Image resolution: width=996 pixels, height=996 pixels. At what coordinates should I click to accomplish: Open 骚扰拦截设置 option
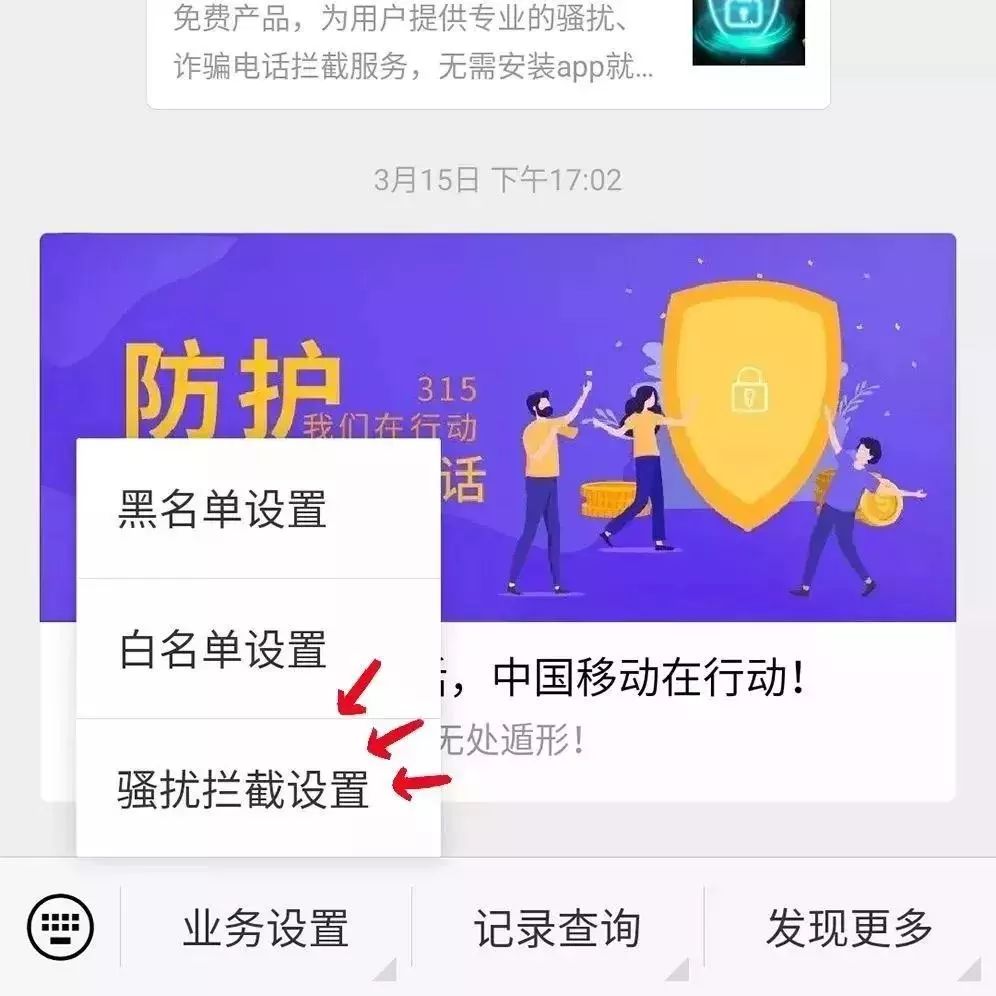pyautogui.click(x=245, y=790)
